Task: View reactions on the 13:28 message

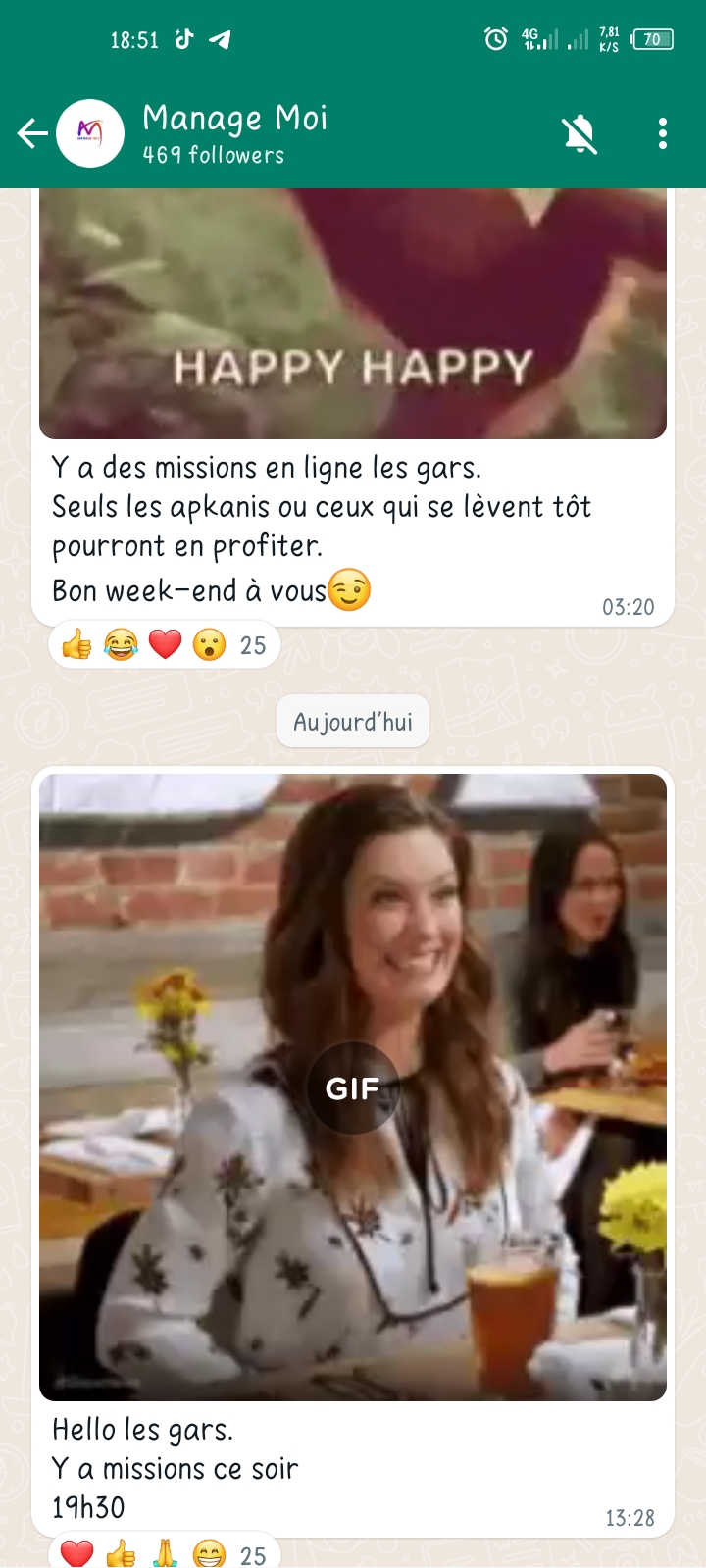Action: tap(164, 1553)
